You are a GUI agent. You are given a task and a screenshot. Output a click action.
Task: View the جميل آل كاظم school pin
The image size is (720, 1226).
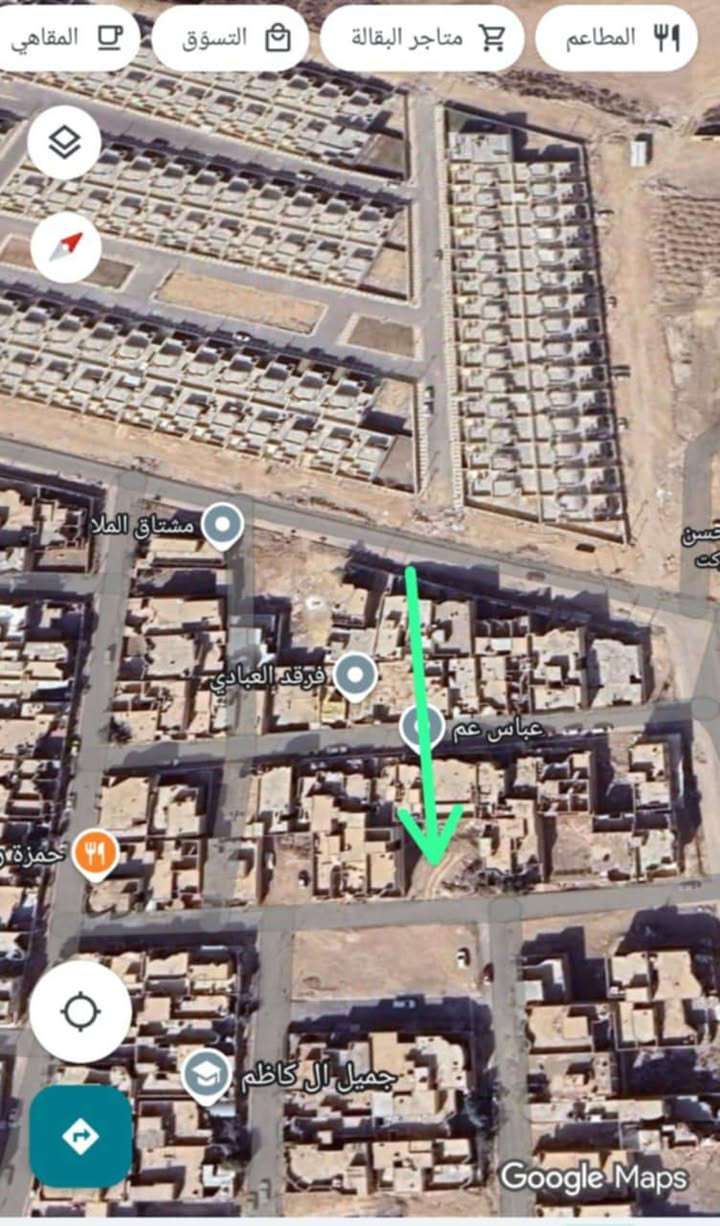(x=206, y=1075)
